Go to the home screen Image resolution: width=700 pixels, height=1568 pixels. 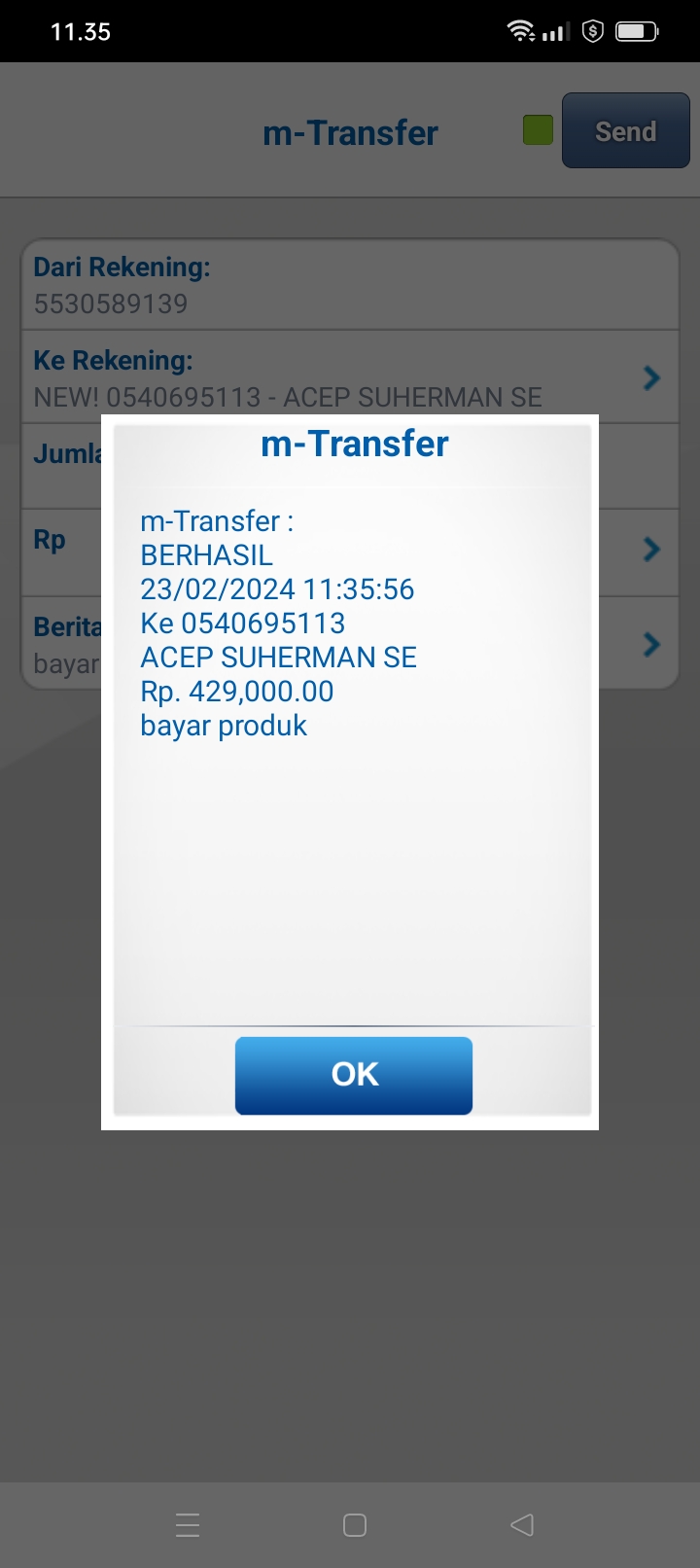click(355, 1524)
